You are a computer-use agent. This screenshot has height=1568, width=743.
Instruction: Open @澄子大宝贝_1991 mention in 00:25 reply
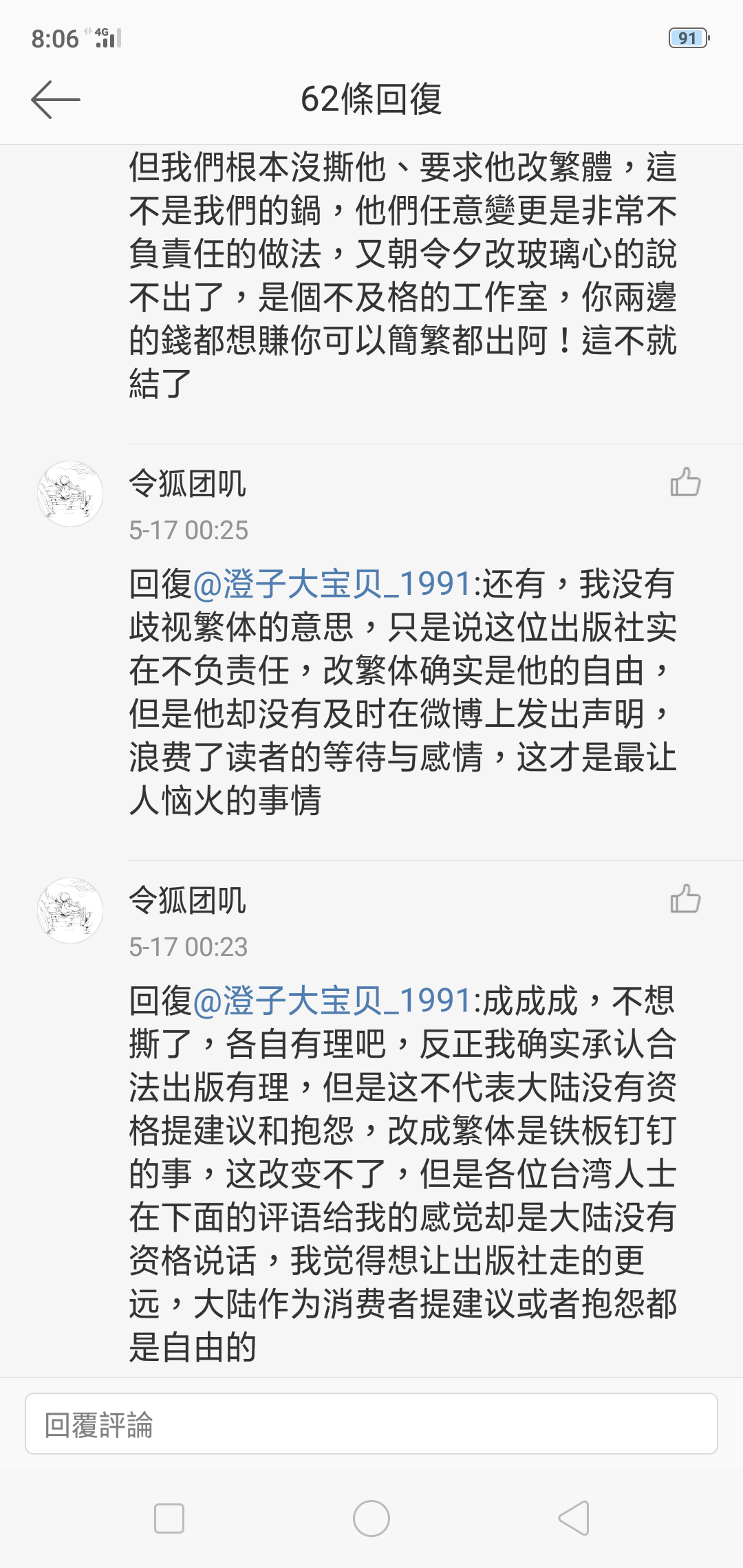[332, 585]
